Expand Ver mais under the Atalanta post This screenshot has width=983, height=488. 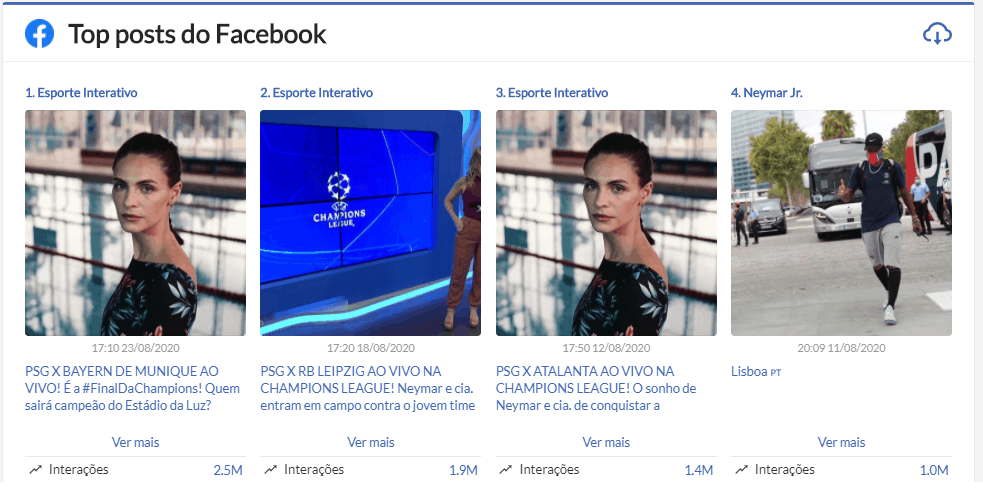(606, 442)
